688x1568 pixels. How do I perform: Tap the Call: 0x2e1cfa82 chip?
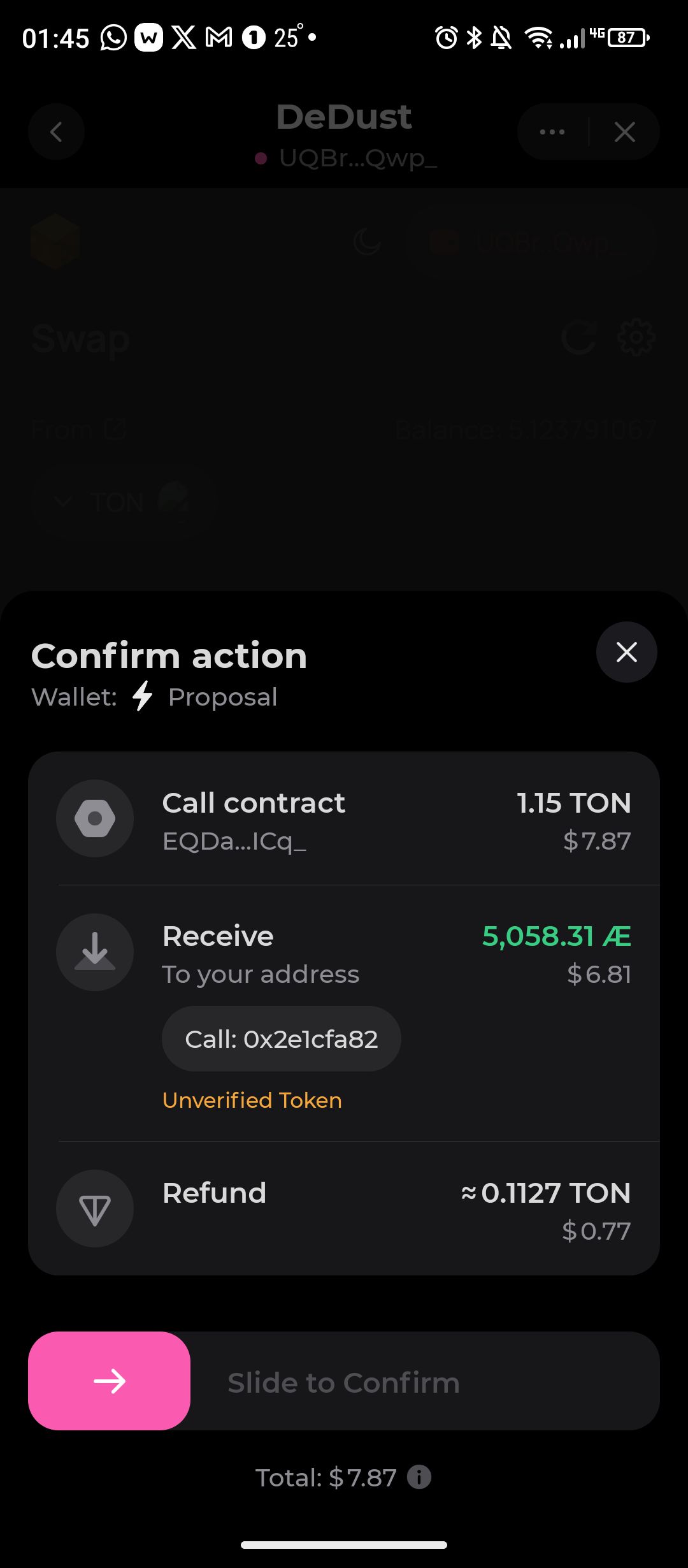click(x=281, y=1039)
